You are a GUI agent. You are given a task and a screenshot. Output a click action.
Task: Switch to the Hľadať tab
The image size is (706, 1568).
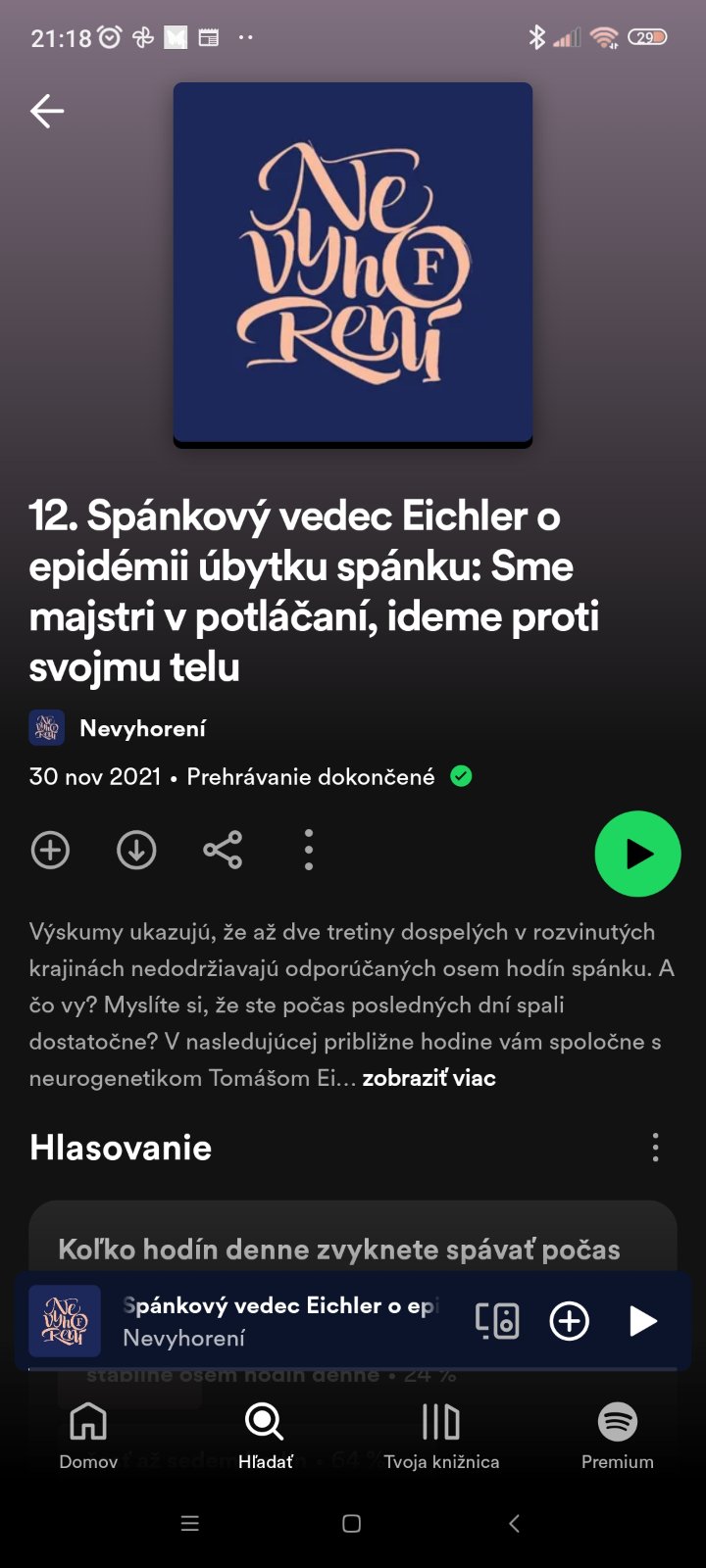pyautogui.click(x=265, y=1435)
